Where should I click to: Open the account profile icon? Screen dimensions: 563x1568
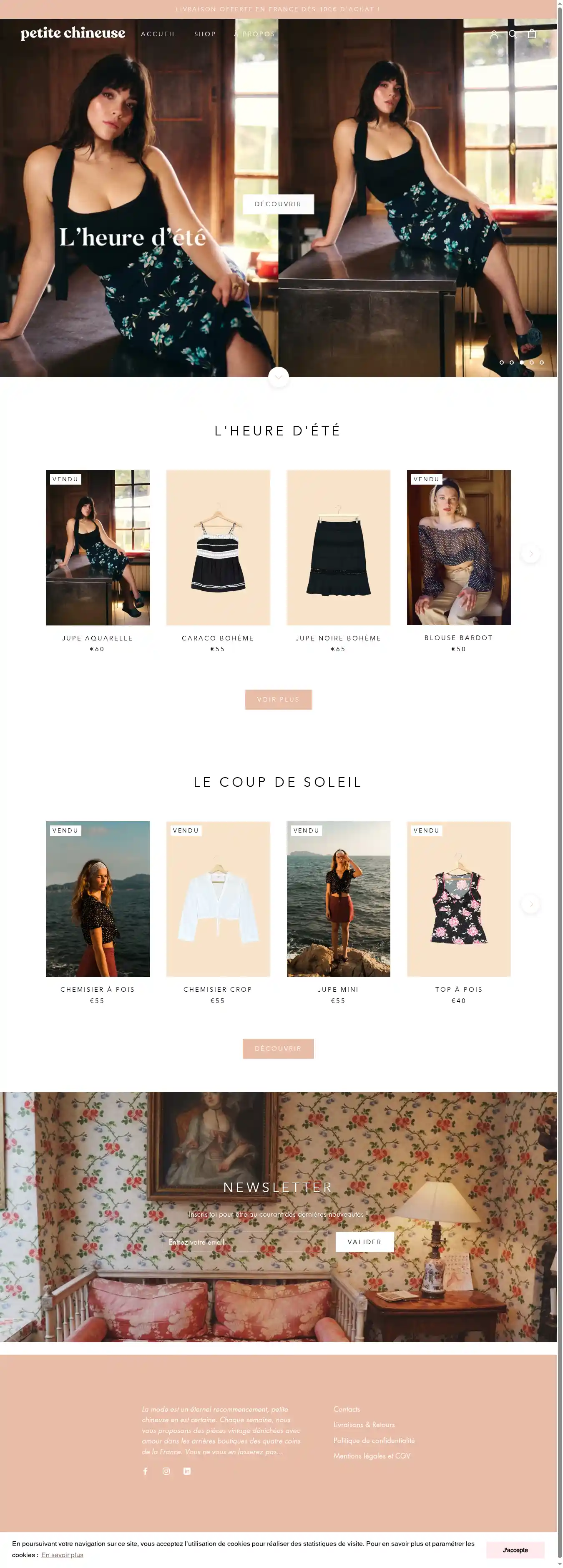494,34
